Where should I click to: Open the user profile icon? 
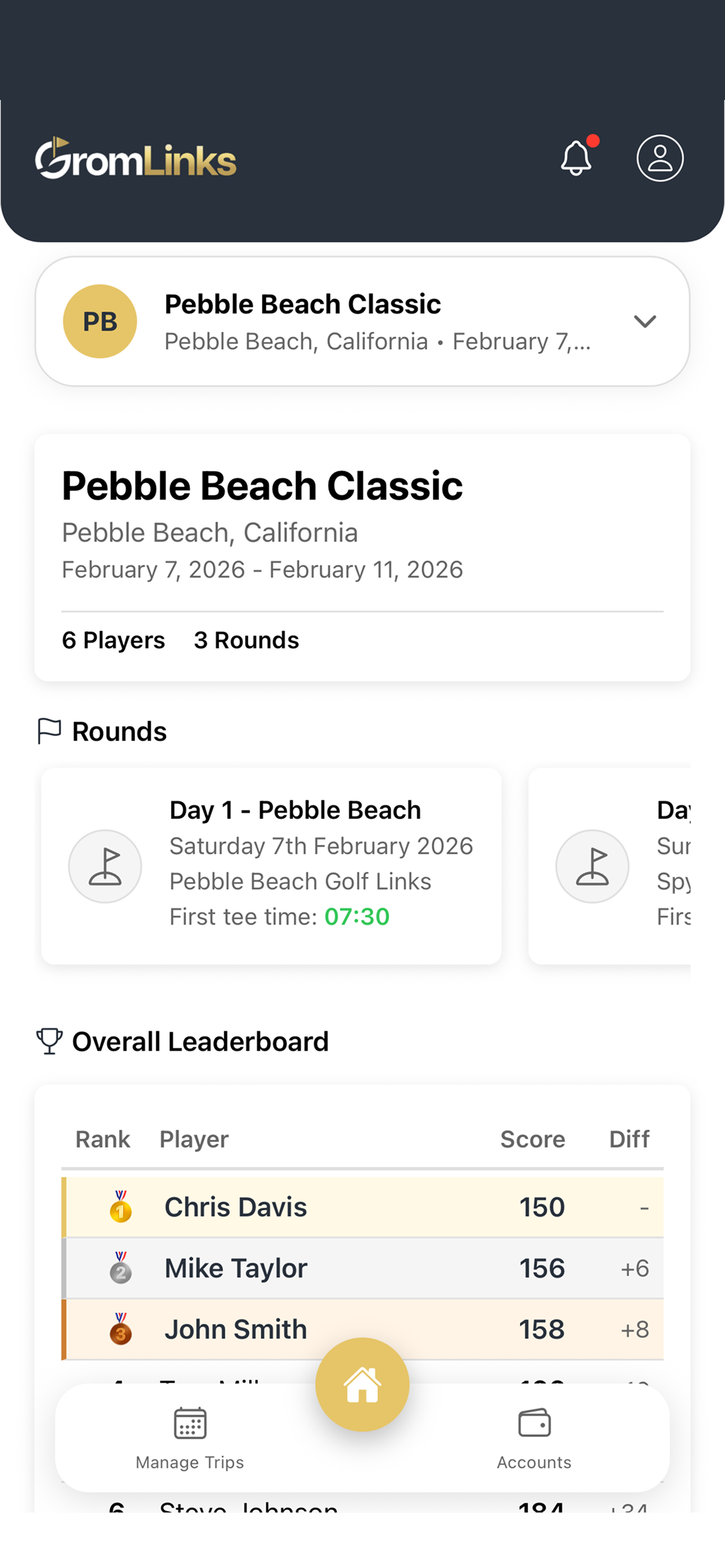click(x=660, y=158)
